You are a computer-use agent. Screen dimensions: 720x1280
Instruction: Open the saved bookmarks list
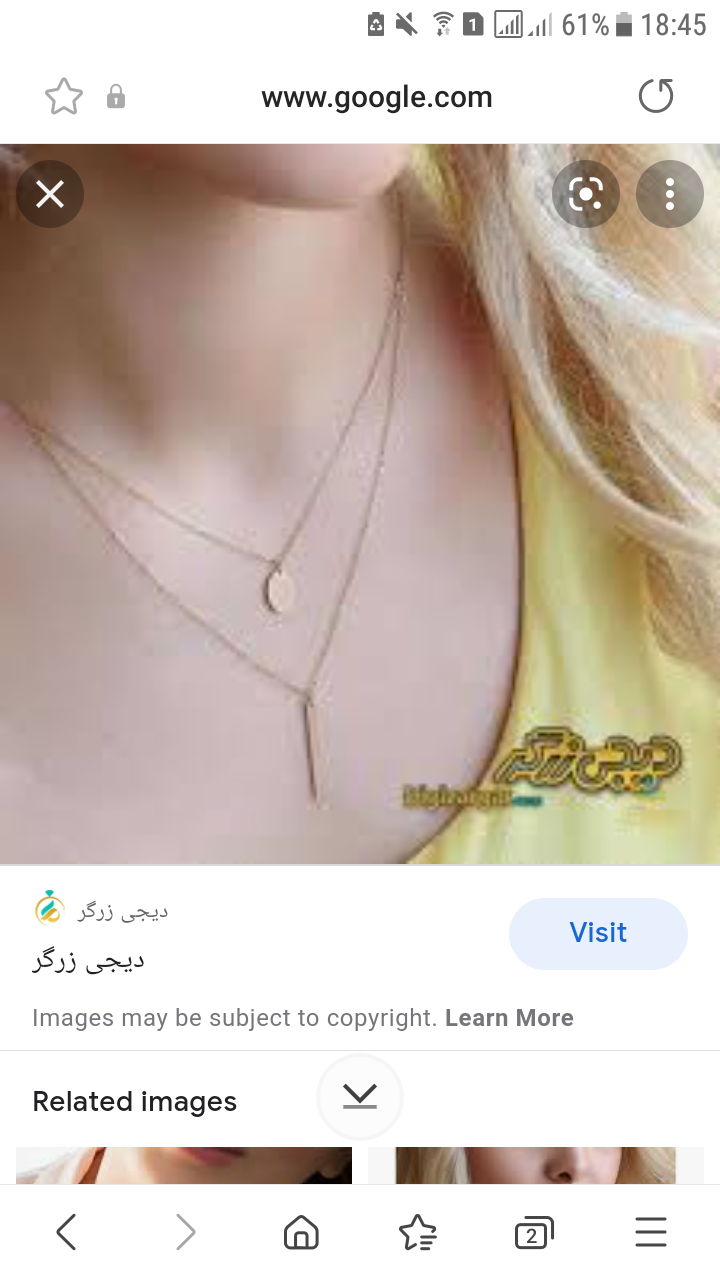click(x=417, y=1232)
